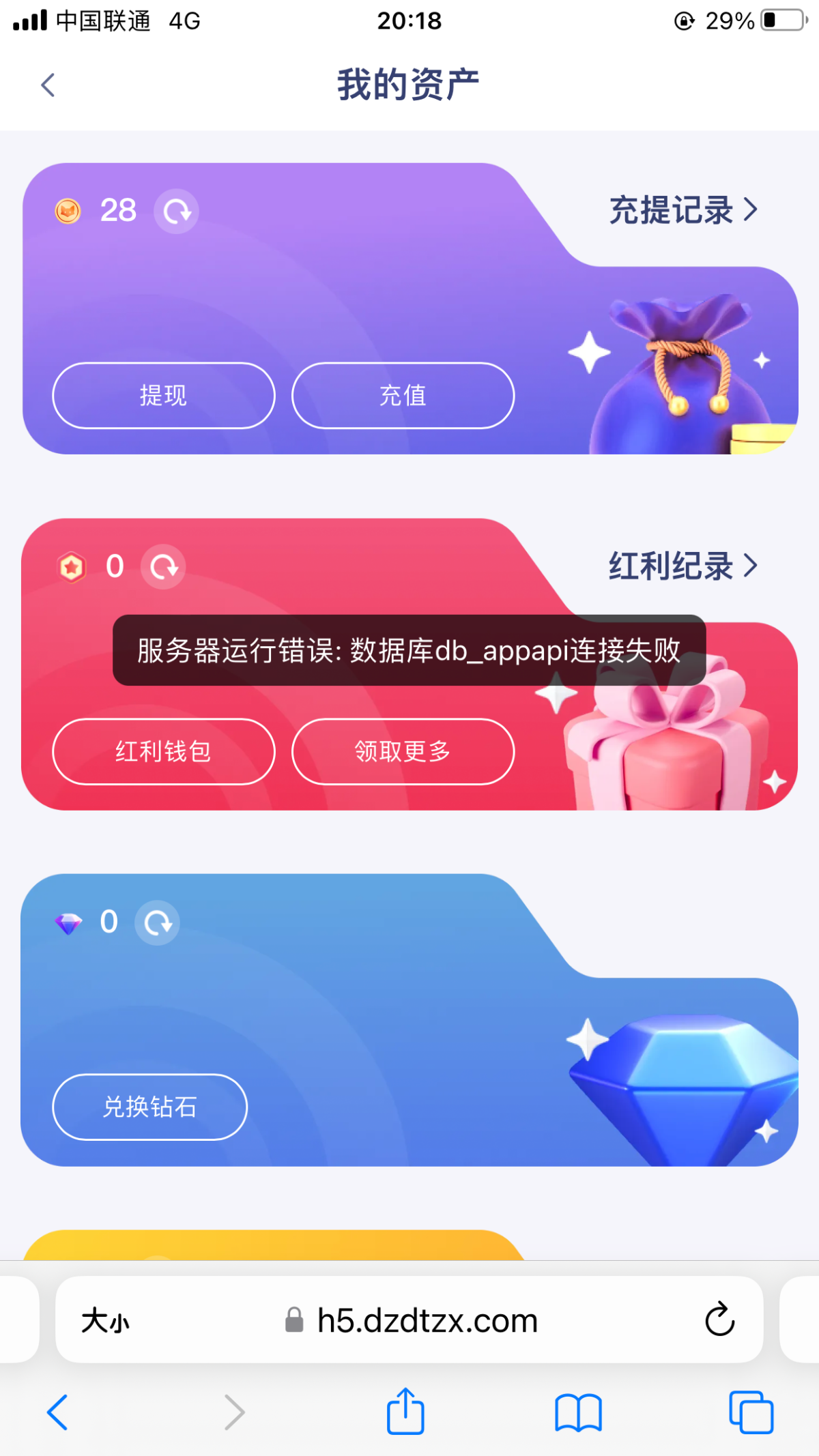The image size is (819, 1456).
Task: Refresh the coin balance of 28
Action: tap(177, 211)
